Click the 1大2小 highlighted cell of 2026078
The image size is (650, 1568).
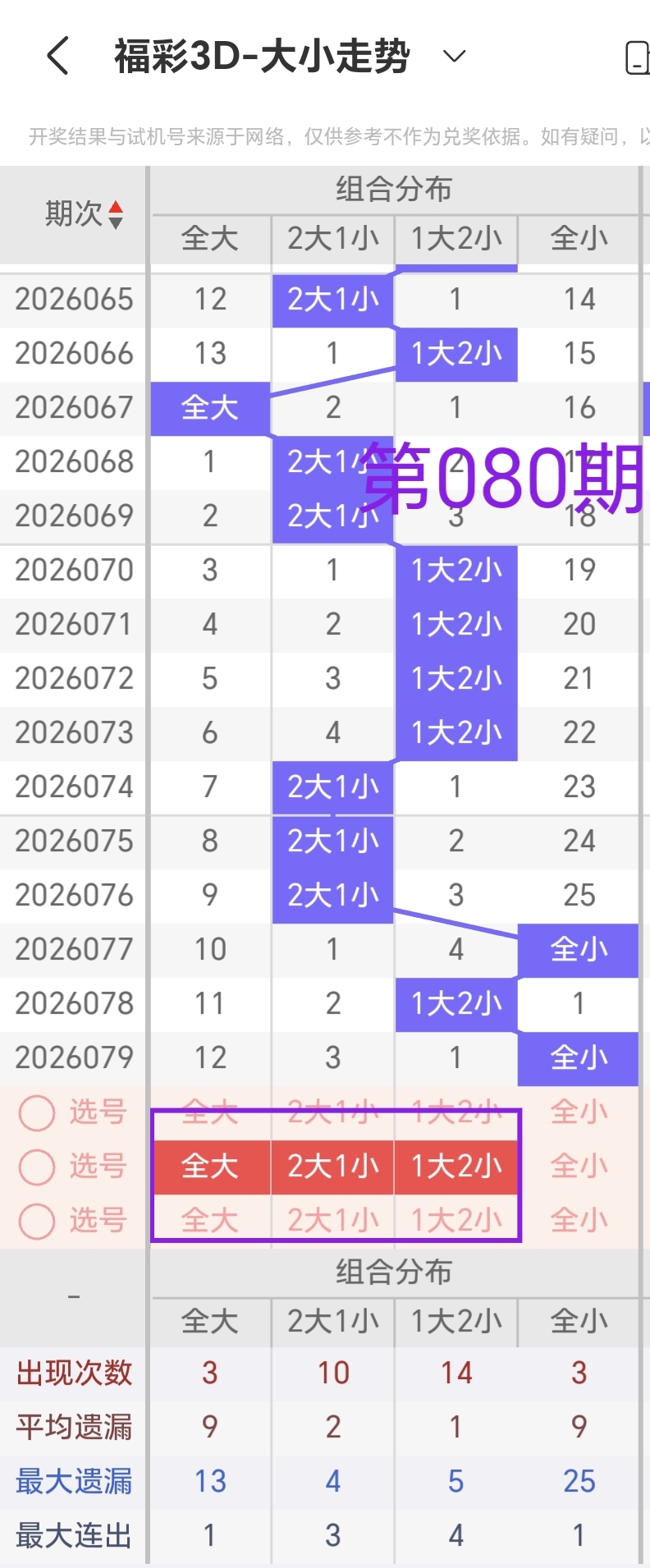(455, 1003)
